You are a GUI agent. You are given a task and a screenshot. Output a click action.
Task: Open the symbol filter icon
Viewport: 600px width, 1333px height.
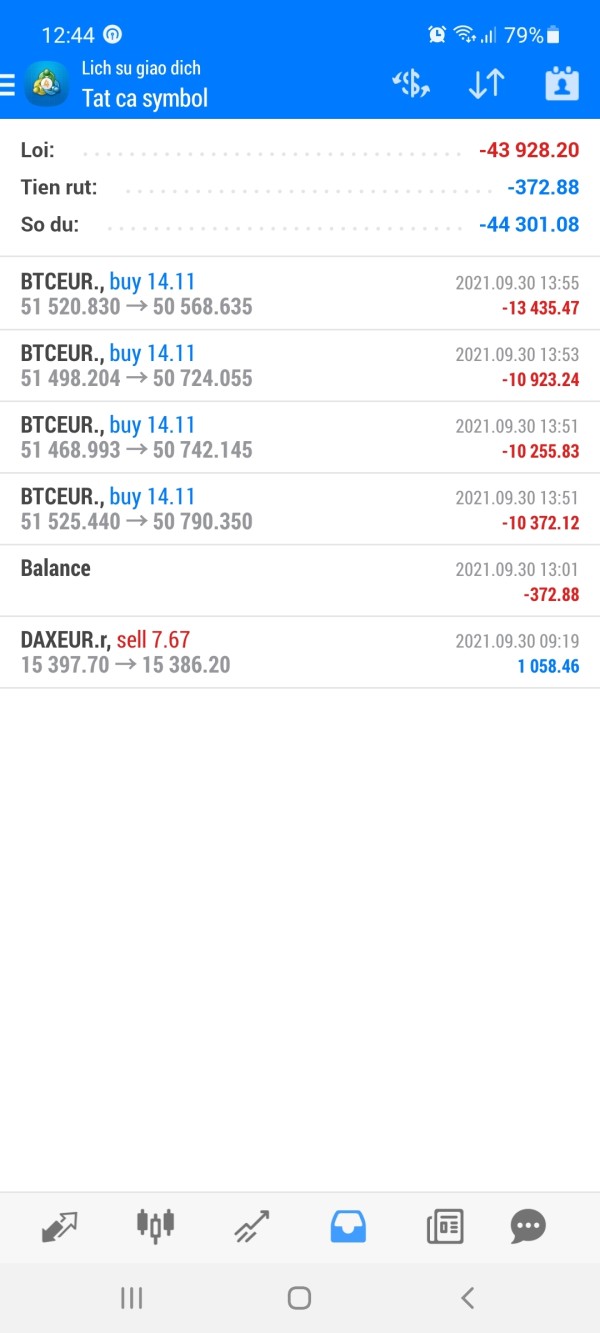tap(411, 84)
